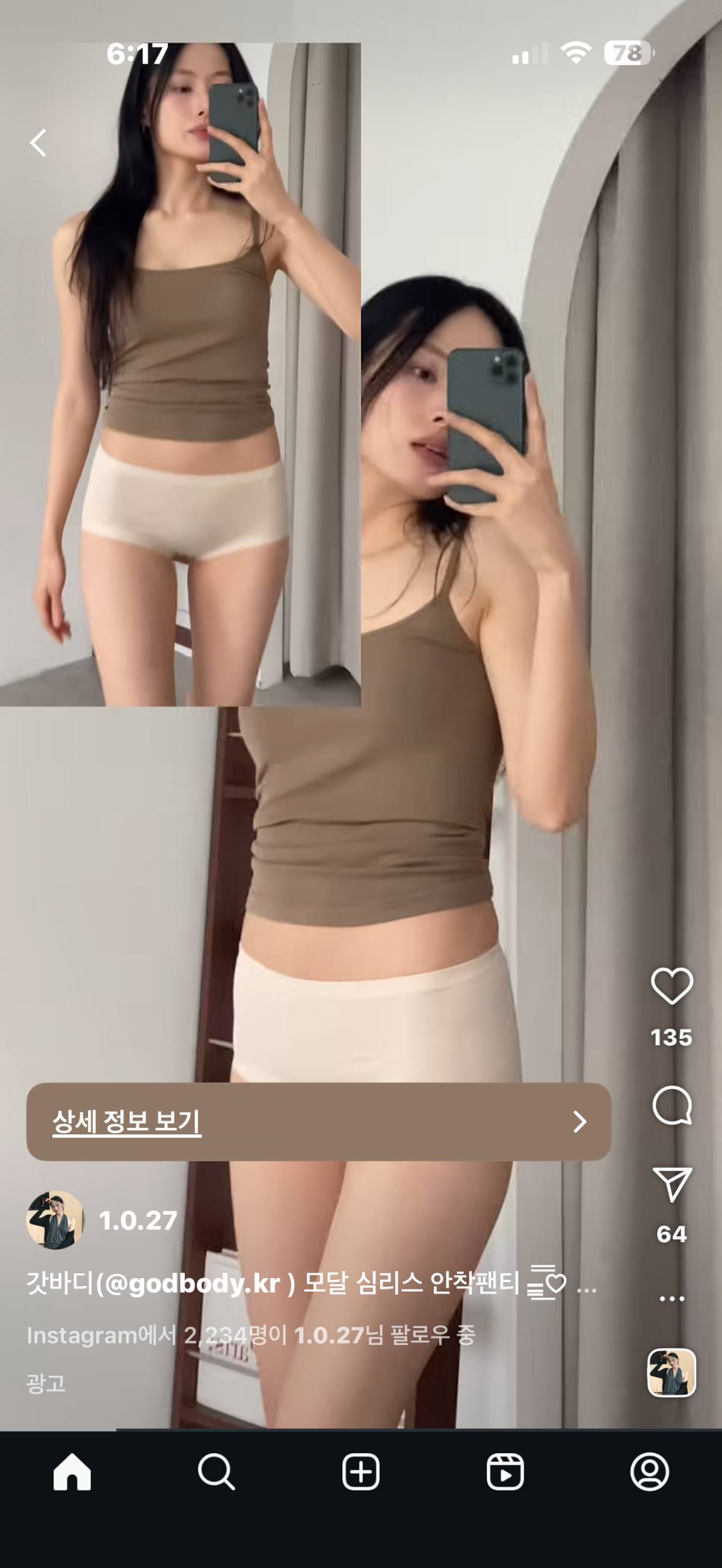
Task: Open the audio thumbnail at bottom right
Action: (671, 1373)
